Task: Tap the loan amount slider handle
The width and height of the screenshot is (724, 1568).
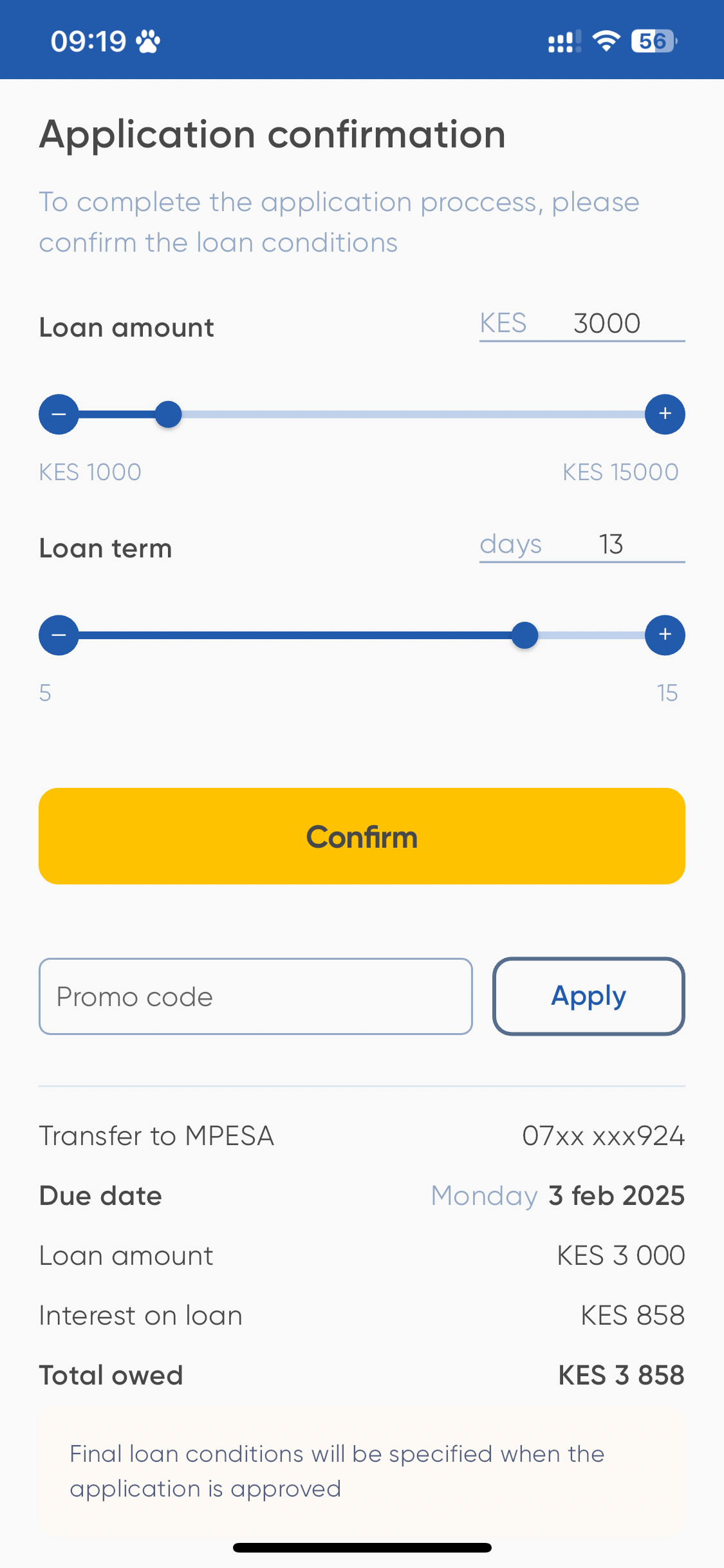Action: coord(169,414)
